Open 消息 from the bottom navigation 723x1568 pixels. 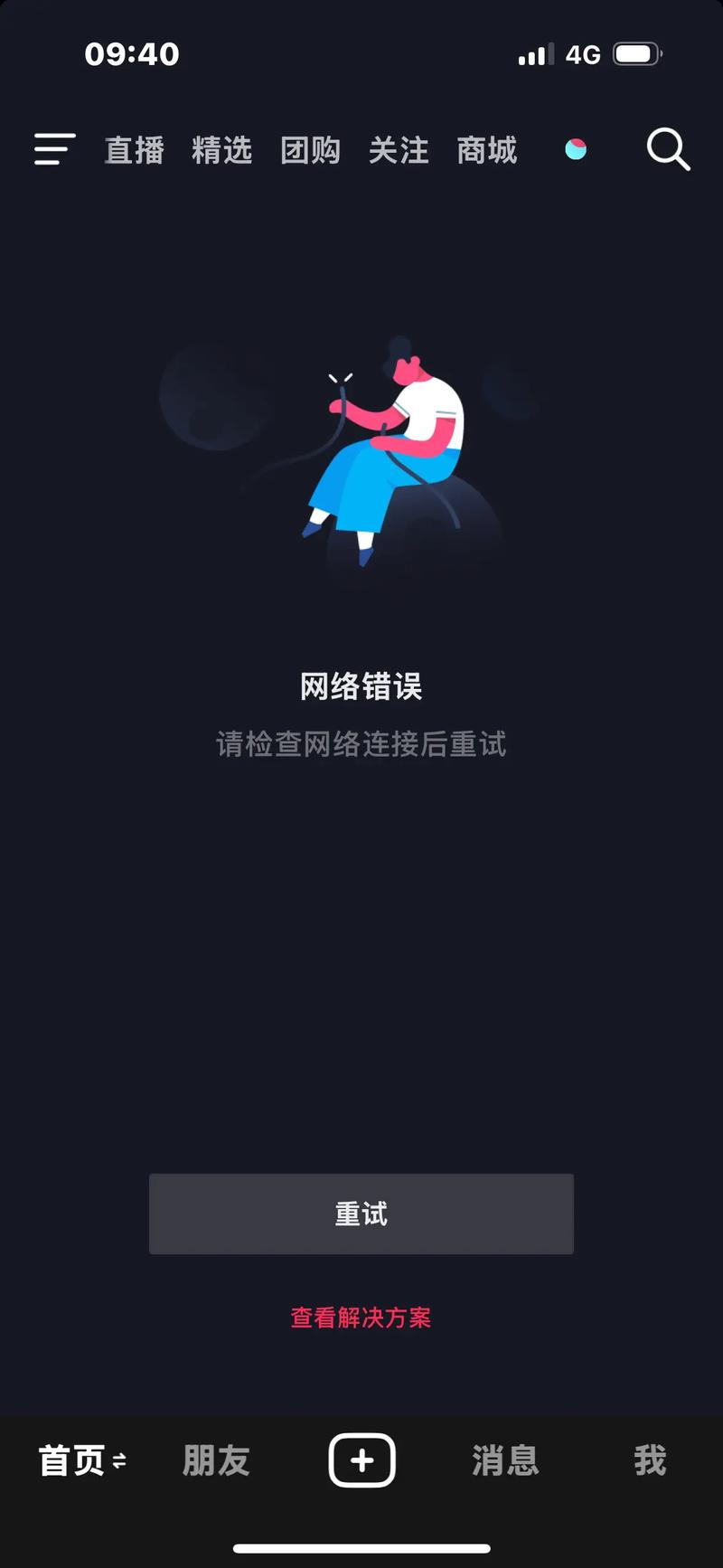[x=505, y=1459]
